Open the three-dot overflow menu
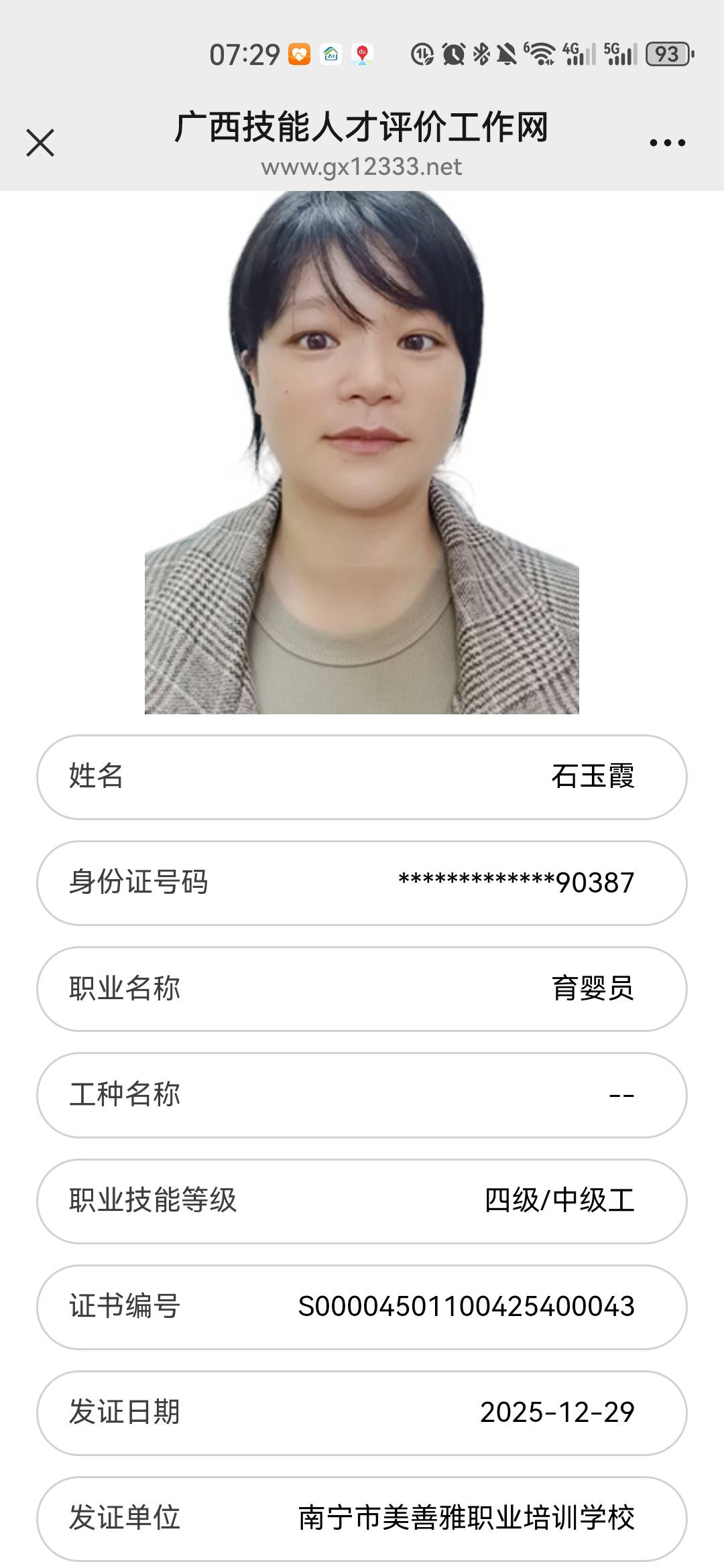 (x=667, y=143)
